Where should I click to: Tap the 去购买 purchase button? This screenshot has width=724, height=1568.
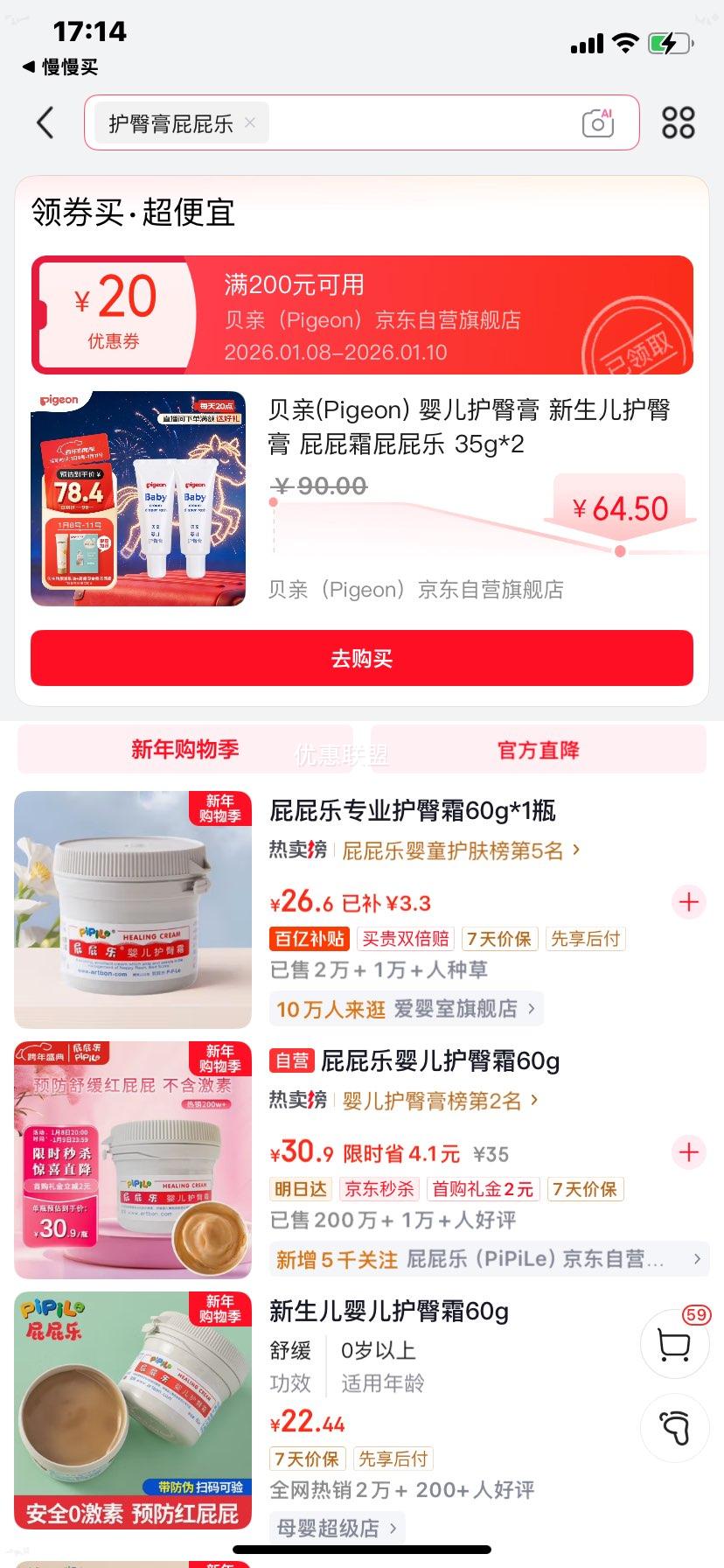click(x=362, y=658)
